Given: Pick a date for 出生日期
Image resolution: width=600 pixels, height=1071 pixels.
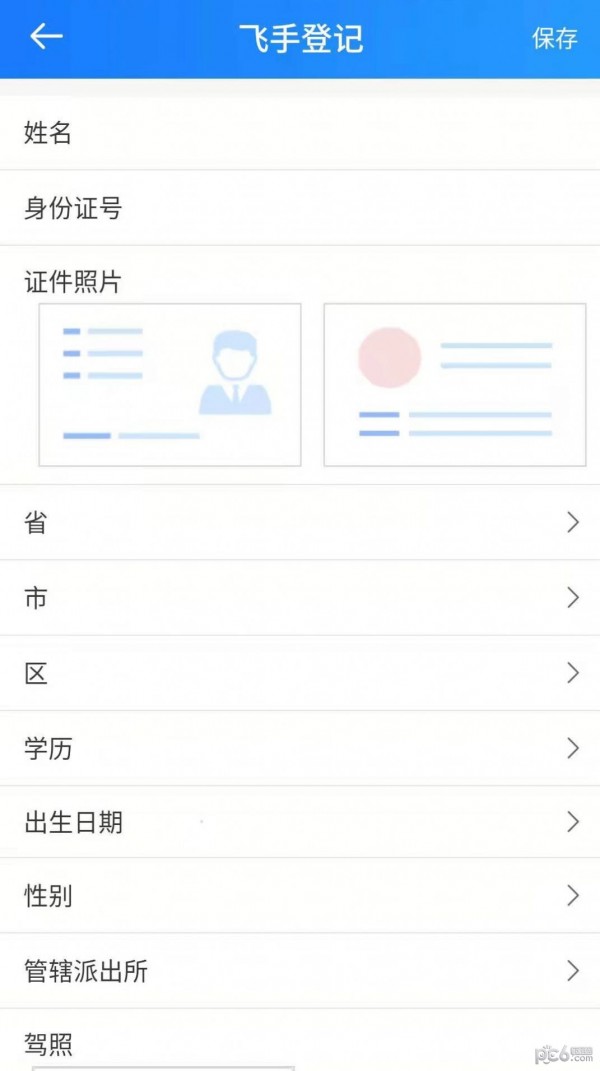Looking at the screenshot, I should tap(300, 822).
